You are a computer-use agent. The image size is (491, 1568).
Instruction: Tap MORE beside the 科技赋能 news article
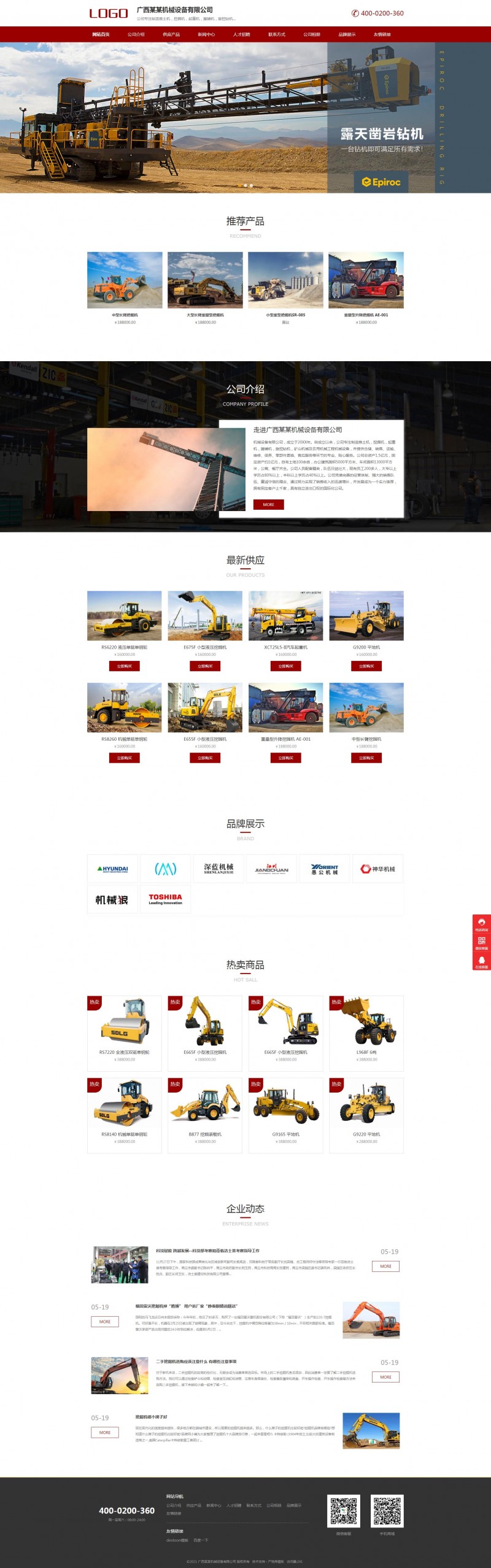pyautogui.click(x=385, y=1266)
